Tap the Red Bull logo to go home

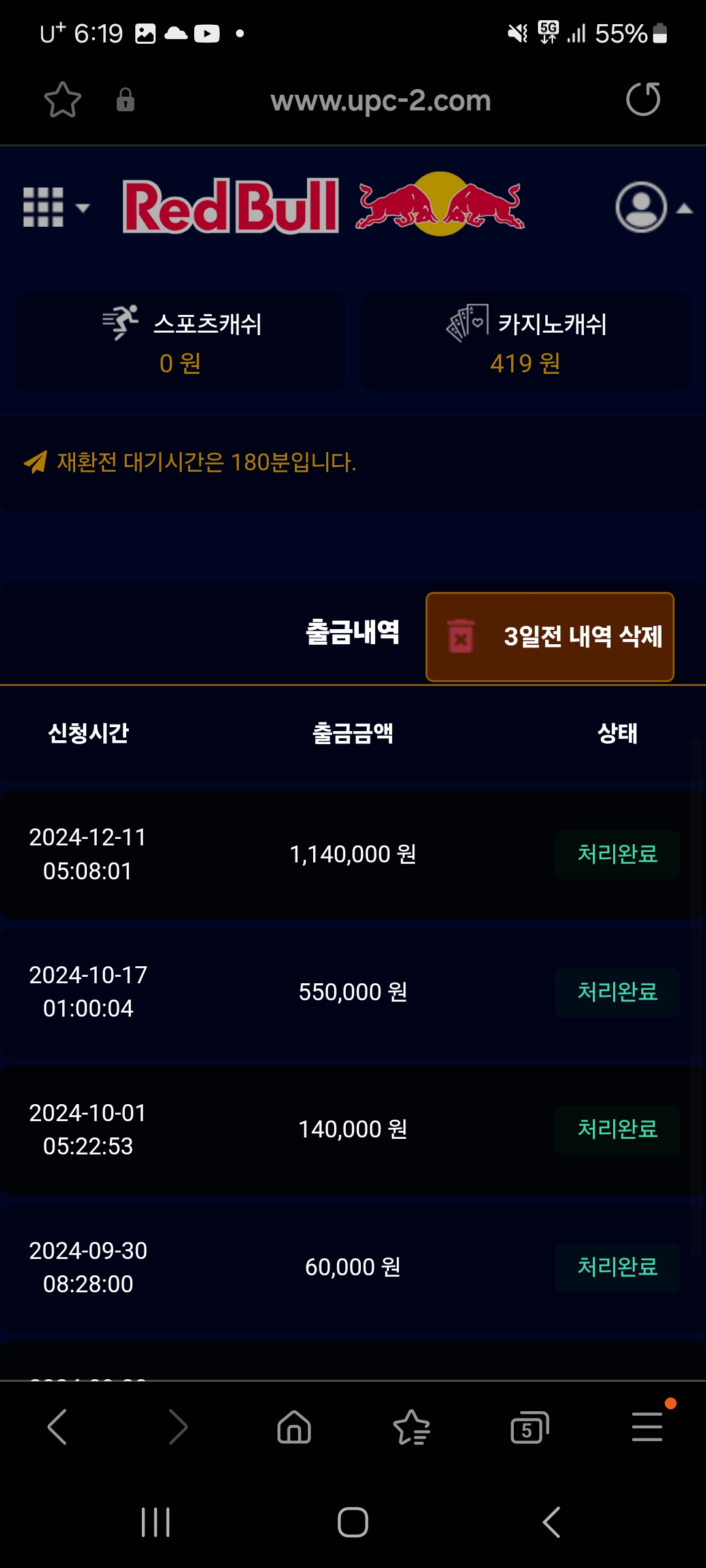tap(324, 206)
